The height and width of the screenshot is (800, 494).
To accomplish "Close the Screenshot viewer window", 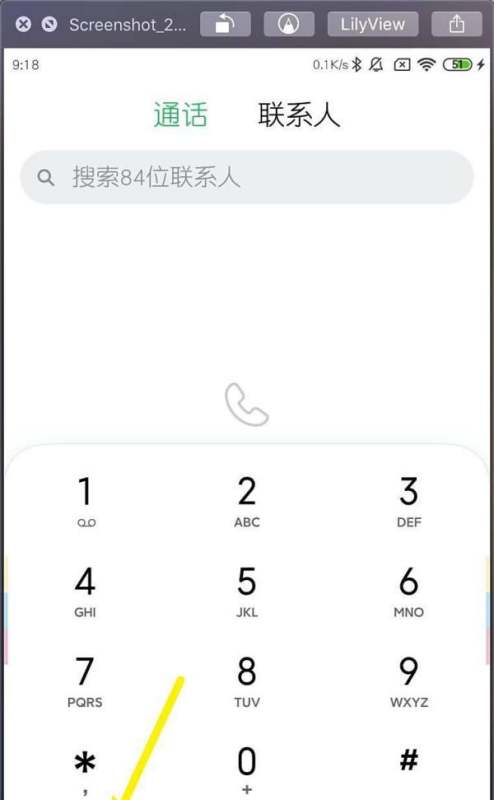I will tap(23, 24).
